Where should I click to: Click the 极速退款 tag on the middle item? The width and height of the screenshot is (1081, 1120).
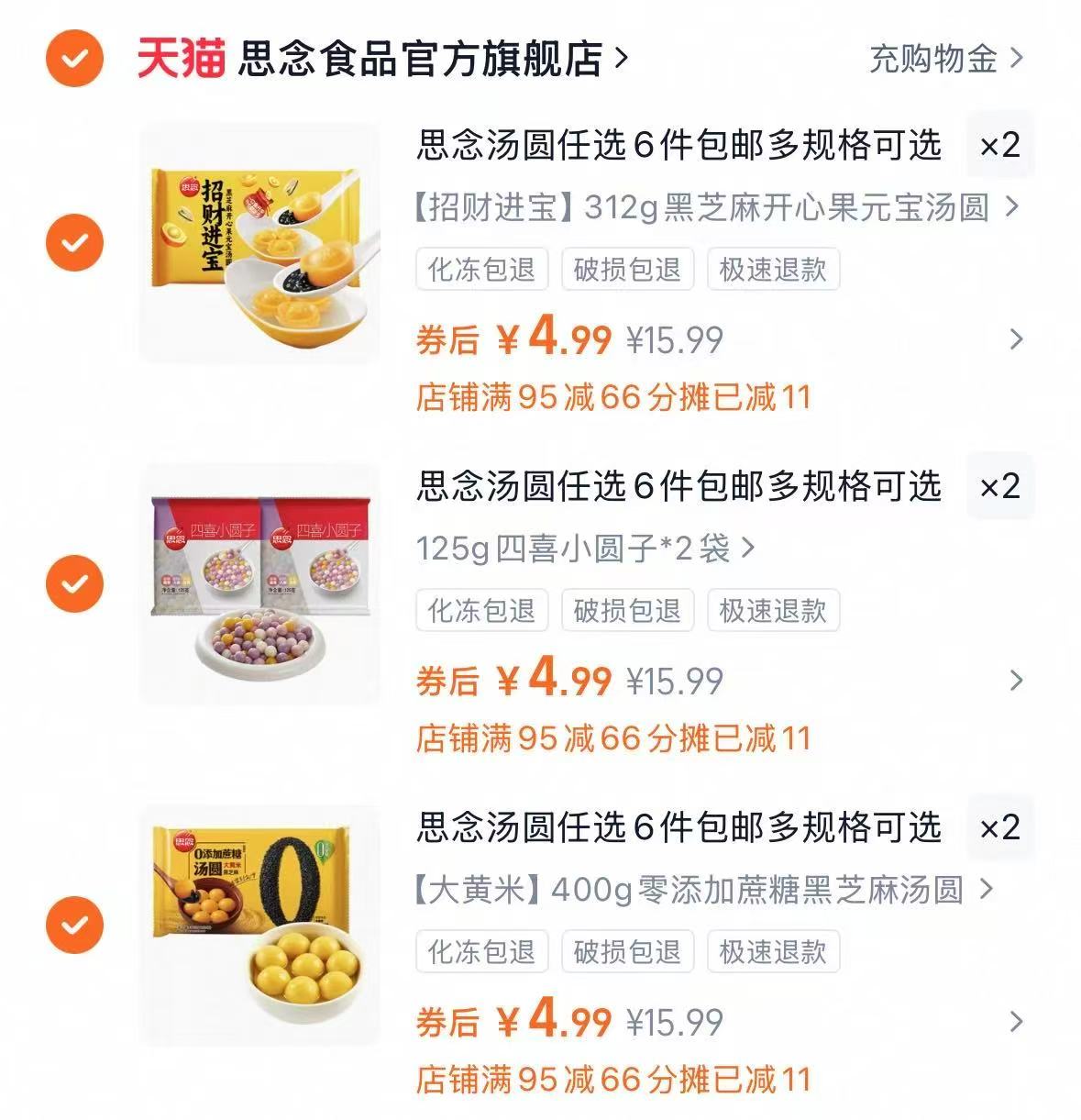774,610
